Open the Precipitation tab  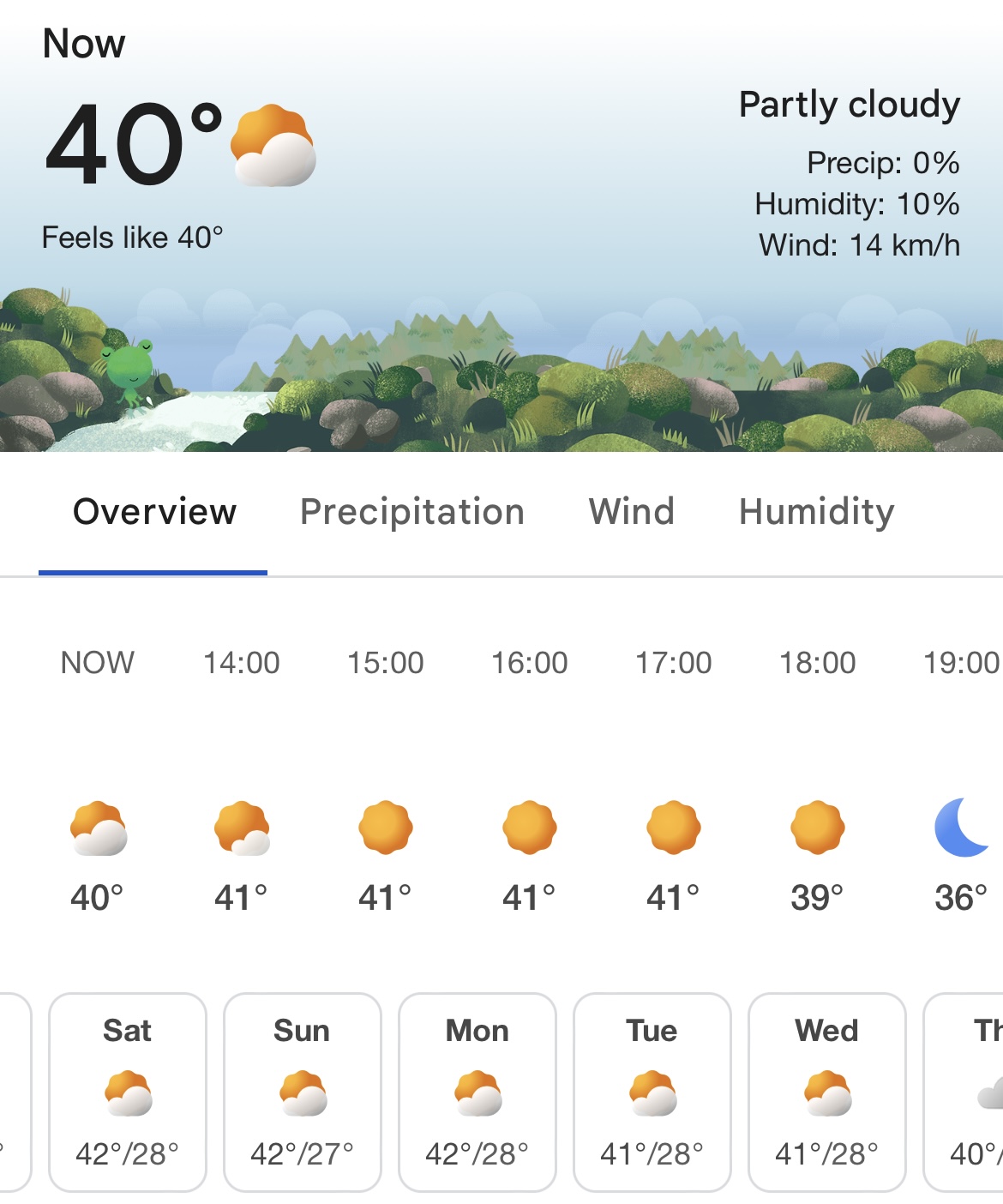411,512
